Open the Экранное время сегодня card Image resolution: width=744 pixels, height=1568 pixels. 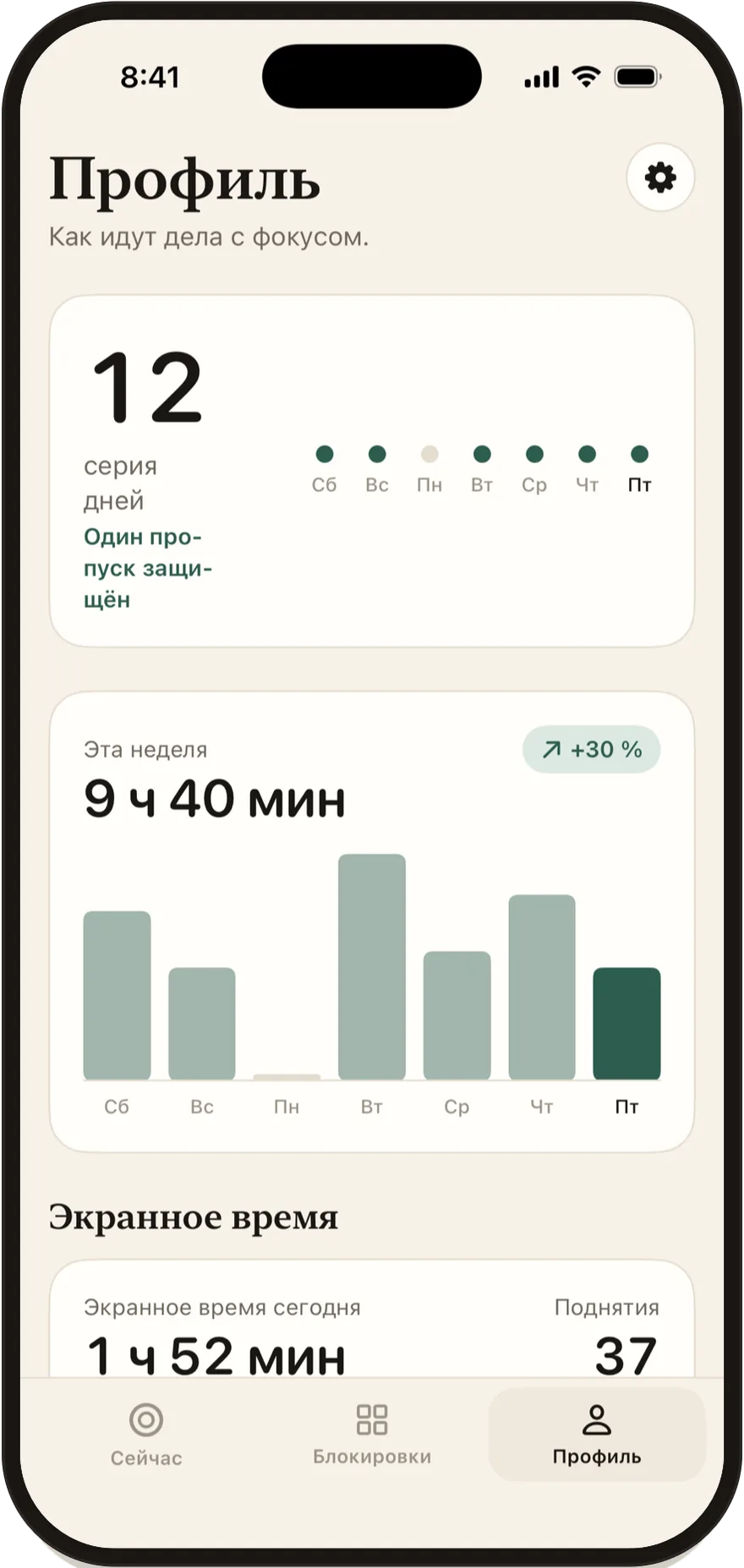372,1319
